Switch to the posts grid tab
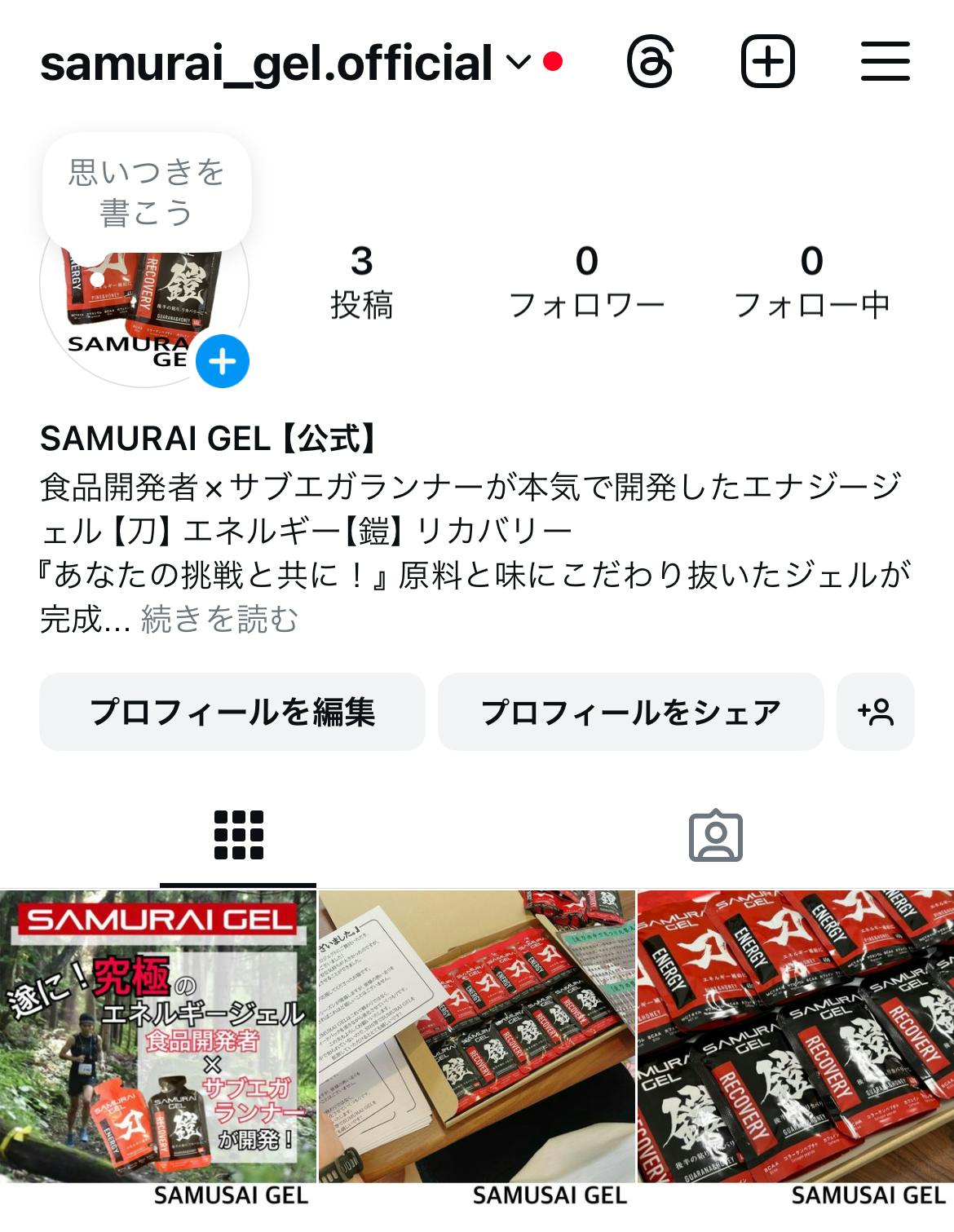The width and height of the screenshot is (954, 1232). coord(238,836)
